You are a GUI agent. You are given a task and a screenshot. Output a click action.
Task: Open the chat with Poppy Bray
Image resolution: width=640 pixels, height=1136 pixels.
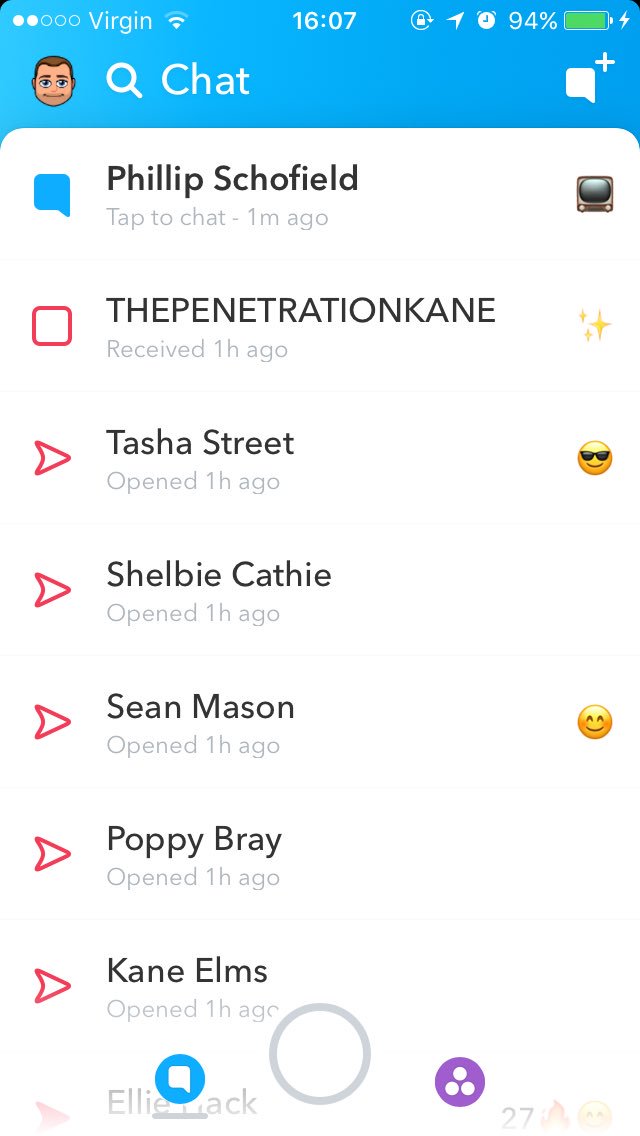pos(320,854)
